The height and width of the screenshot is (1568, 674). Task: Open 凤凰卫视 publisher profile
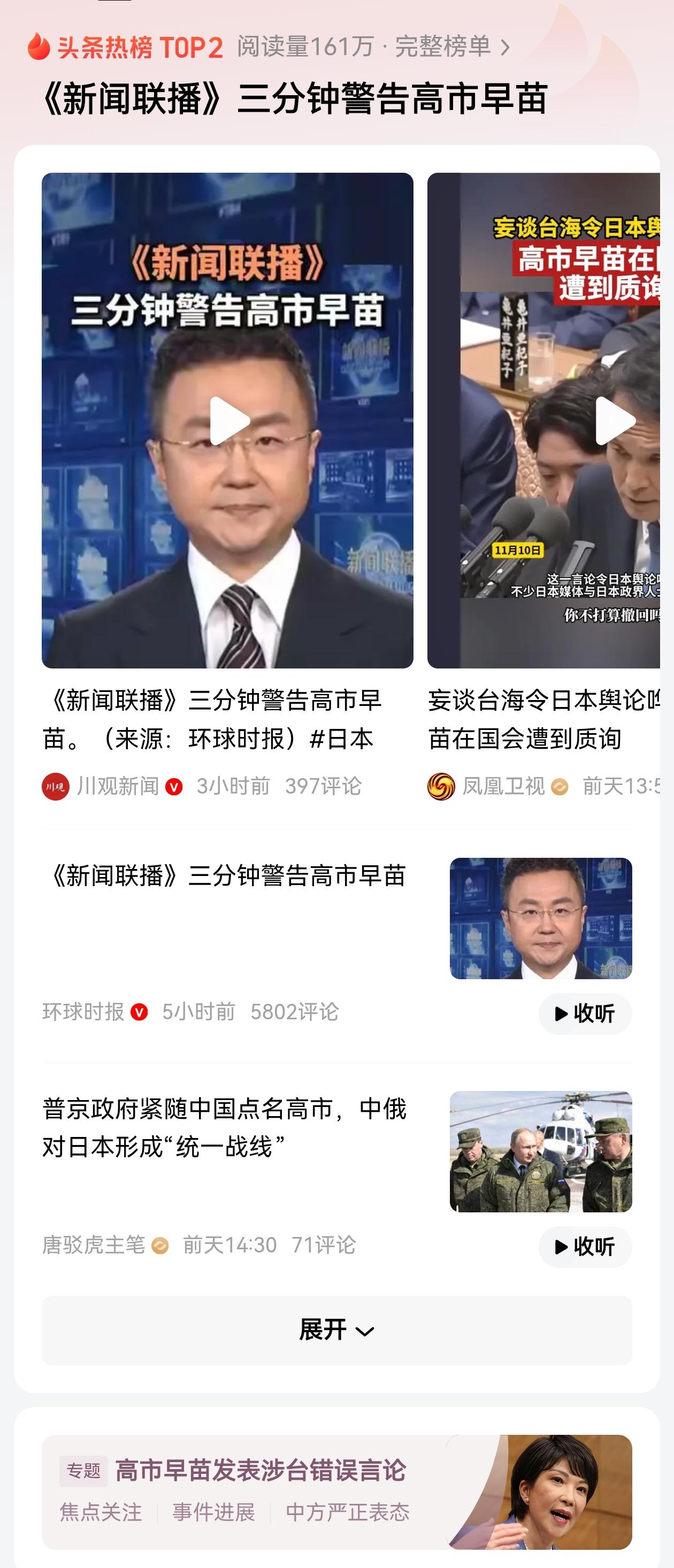(x=503, y=787)
